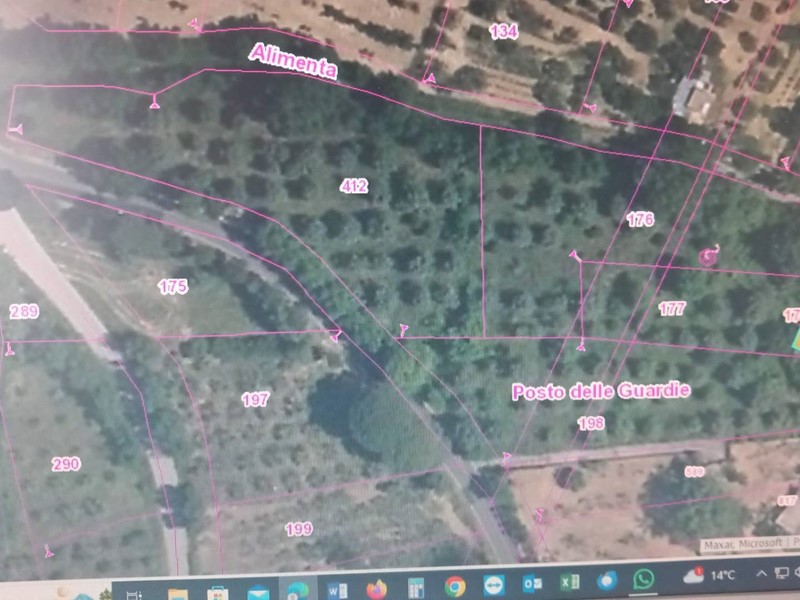Open the calculator app from the taskbar
This screenshot has width=800, height=600.
click(416, 588)
